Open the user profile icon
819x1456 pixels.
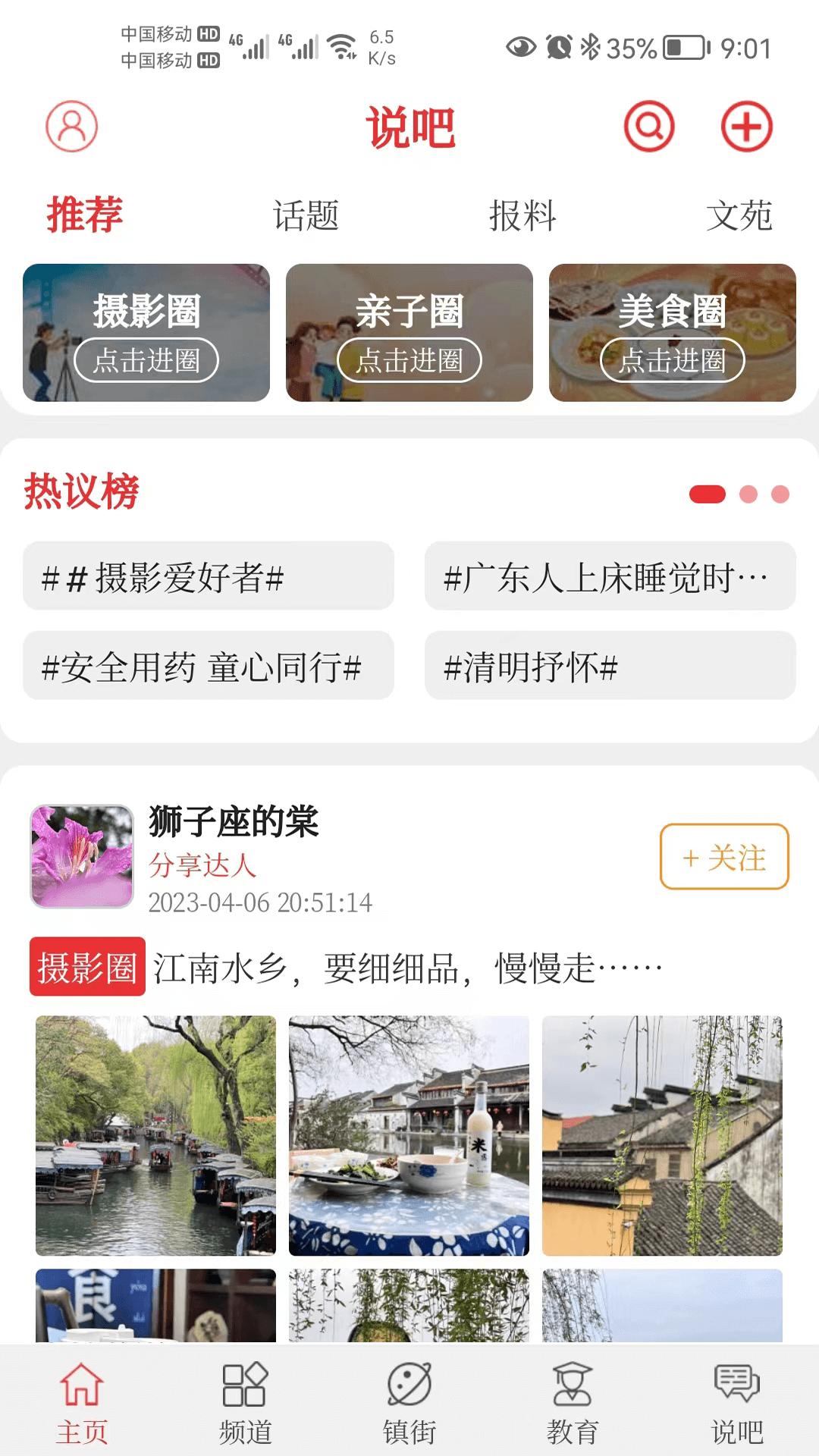point(71,127)
